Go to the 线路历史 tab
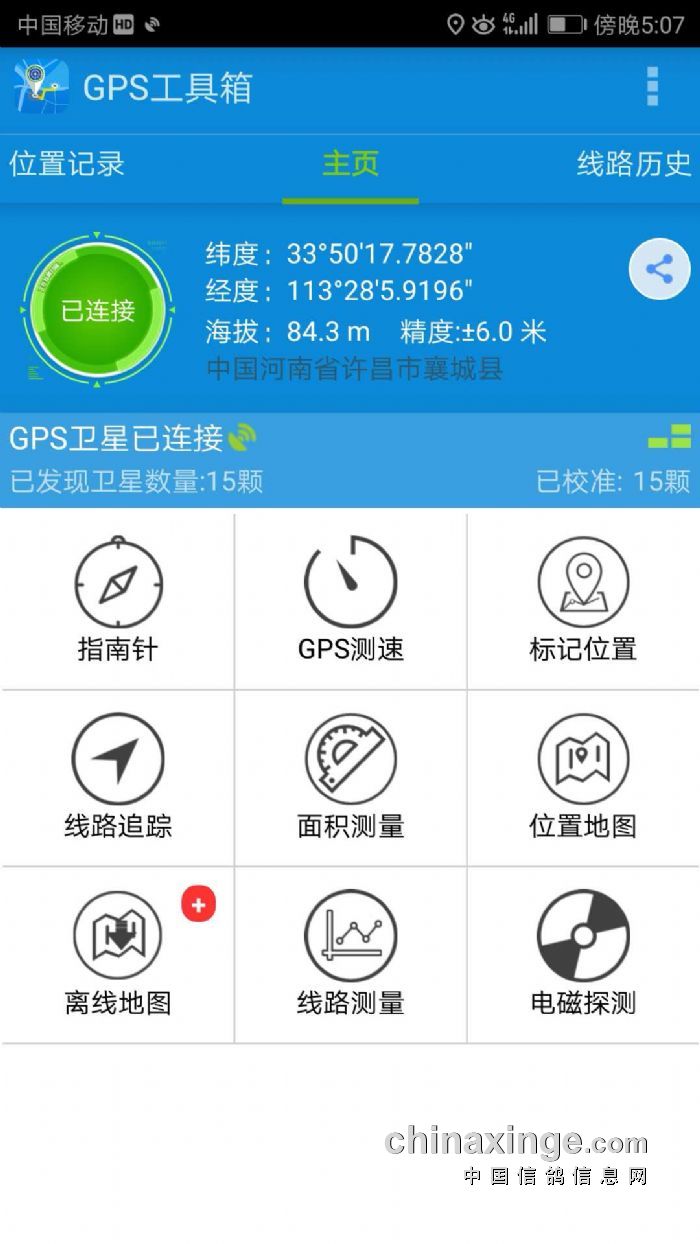Viewport: 700px width, 1244px height. tap(634, 164)
